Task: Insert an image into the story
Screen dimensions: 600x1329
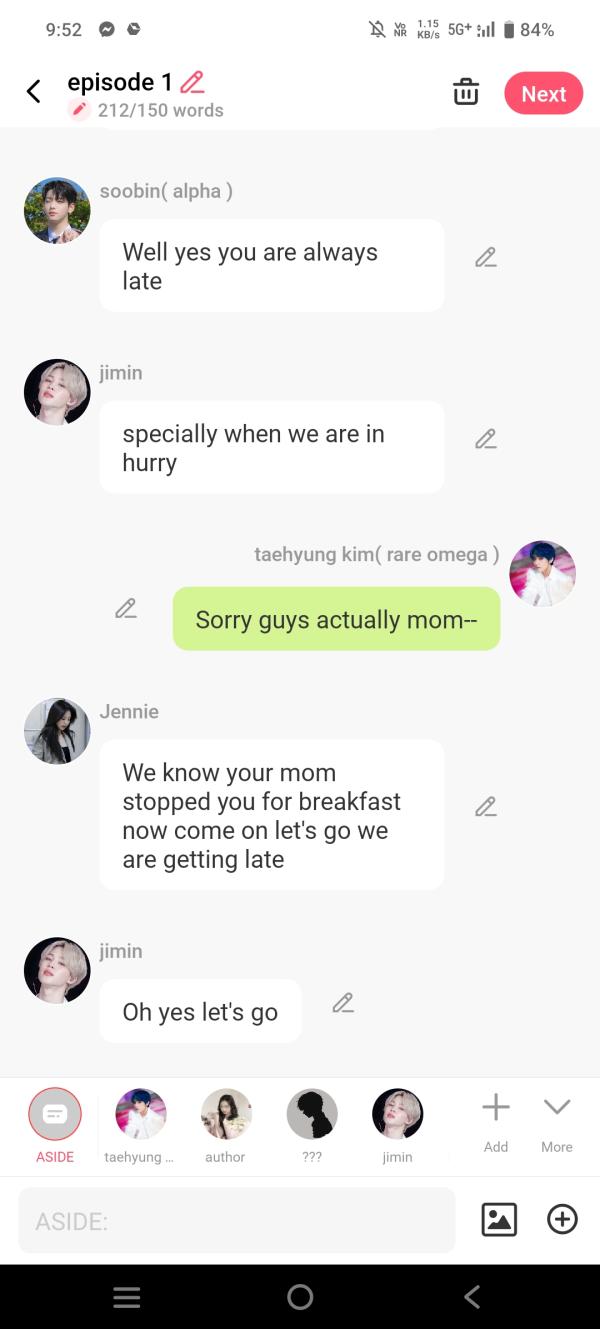Action: (499, 1220)
